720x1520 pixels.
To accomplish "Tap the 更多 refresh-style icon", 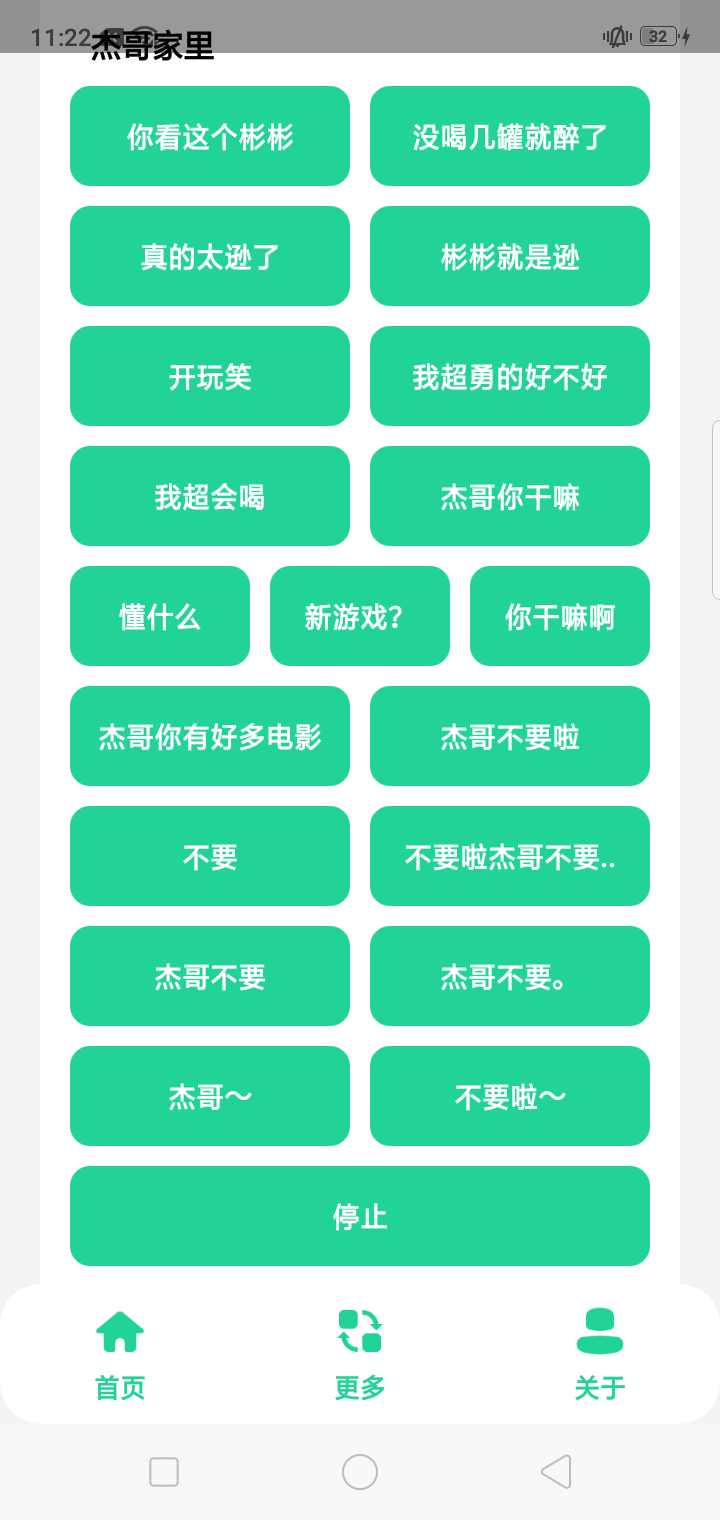I will (x=359, y=1333).
